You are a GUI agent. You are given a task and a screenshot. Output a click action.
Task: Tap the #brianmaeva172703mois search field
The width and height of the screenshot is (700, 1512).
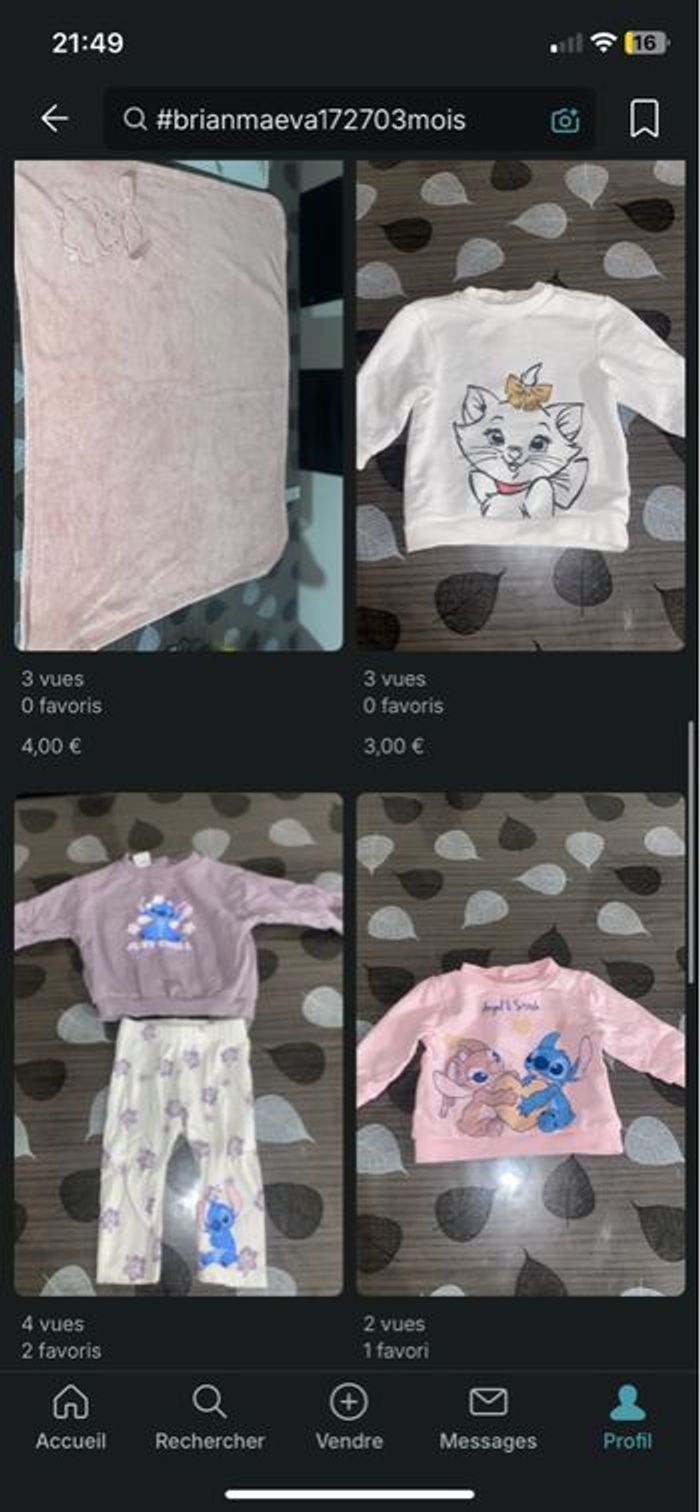pyautogui.click(x=330, y=120)
